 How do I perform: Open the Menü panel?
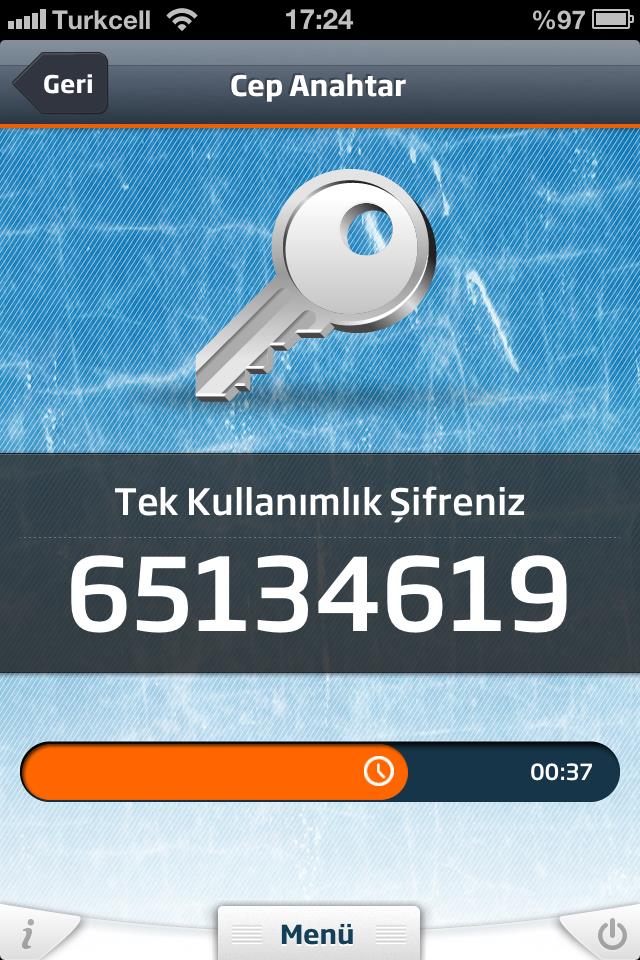coord(318,933)
